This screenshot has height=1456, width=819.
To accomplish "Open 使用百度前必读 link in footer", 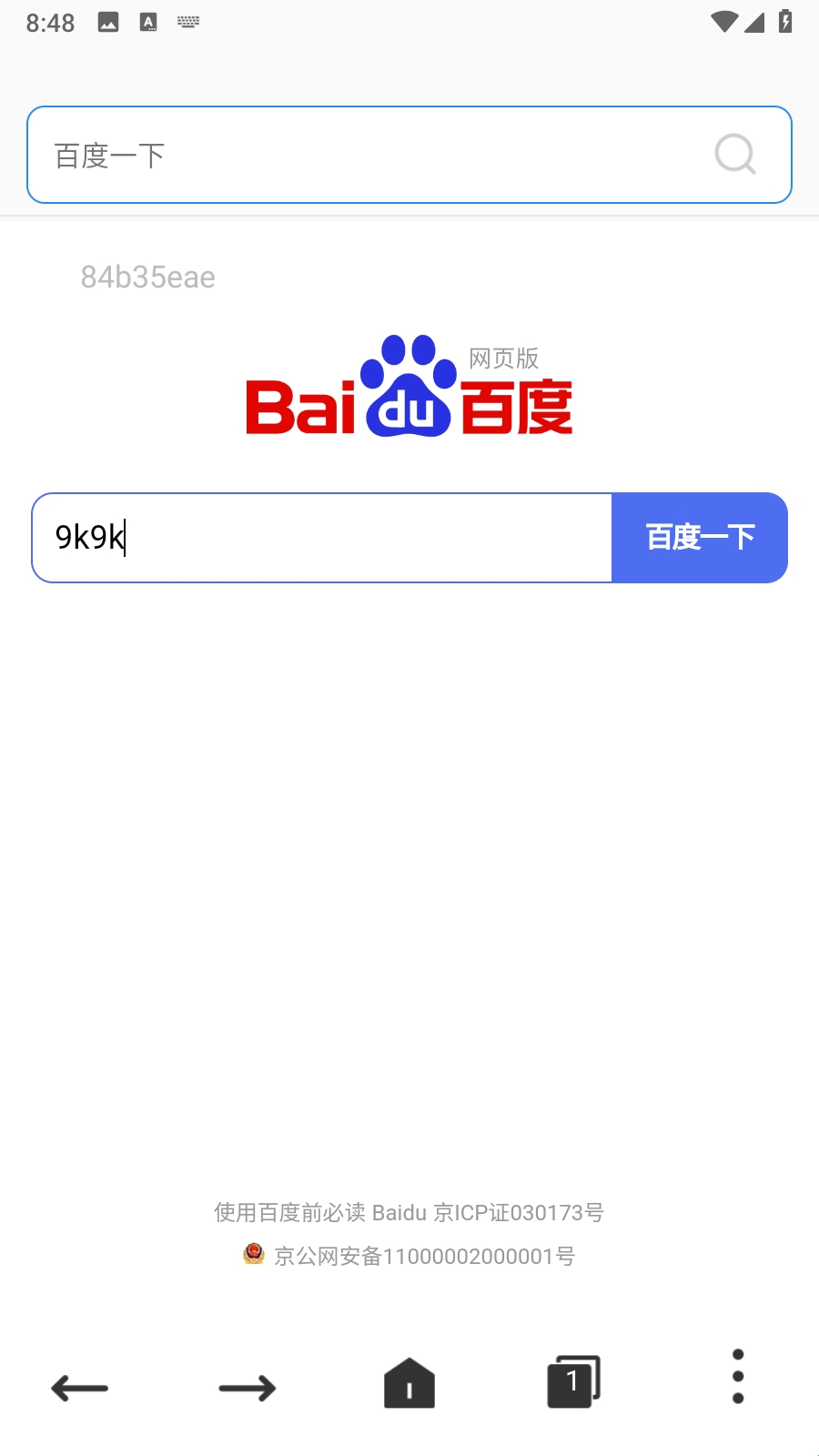I will [x=290, y=1213].
